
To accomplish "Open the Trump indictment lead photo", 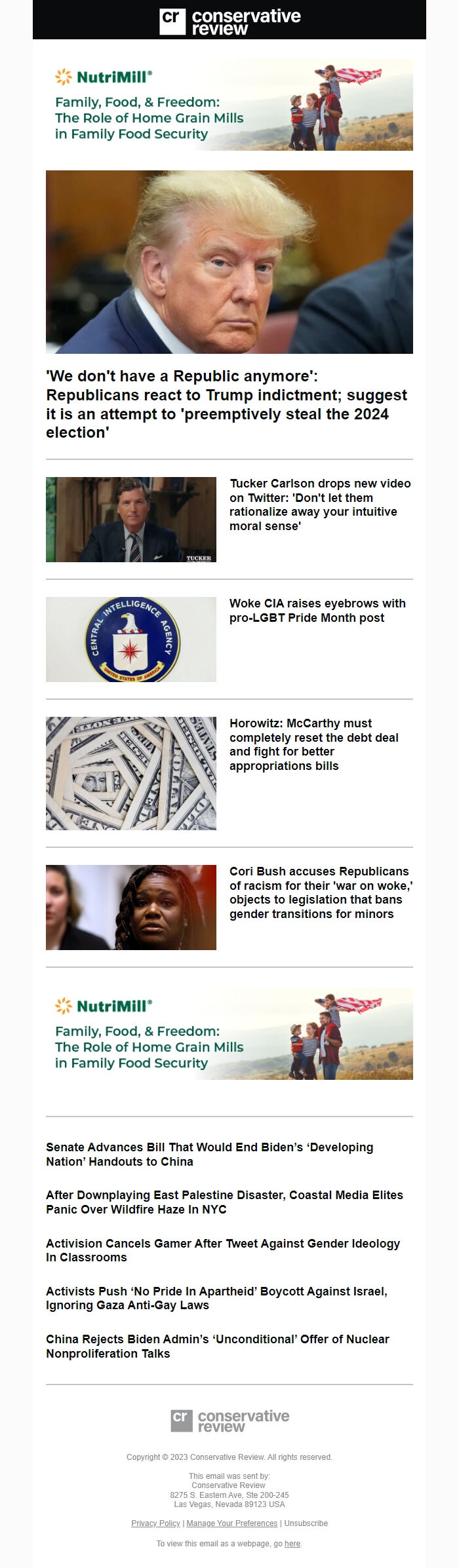I will coord(229,262).
